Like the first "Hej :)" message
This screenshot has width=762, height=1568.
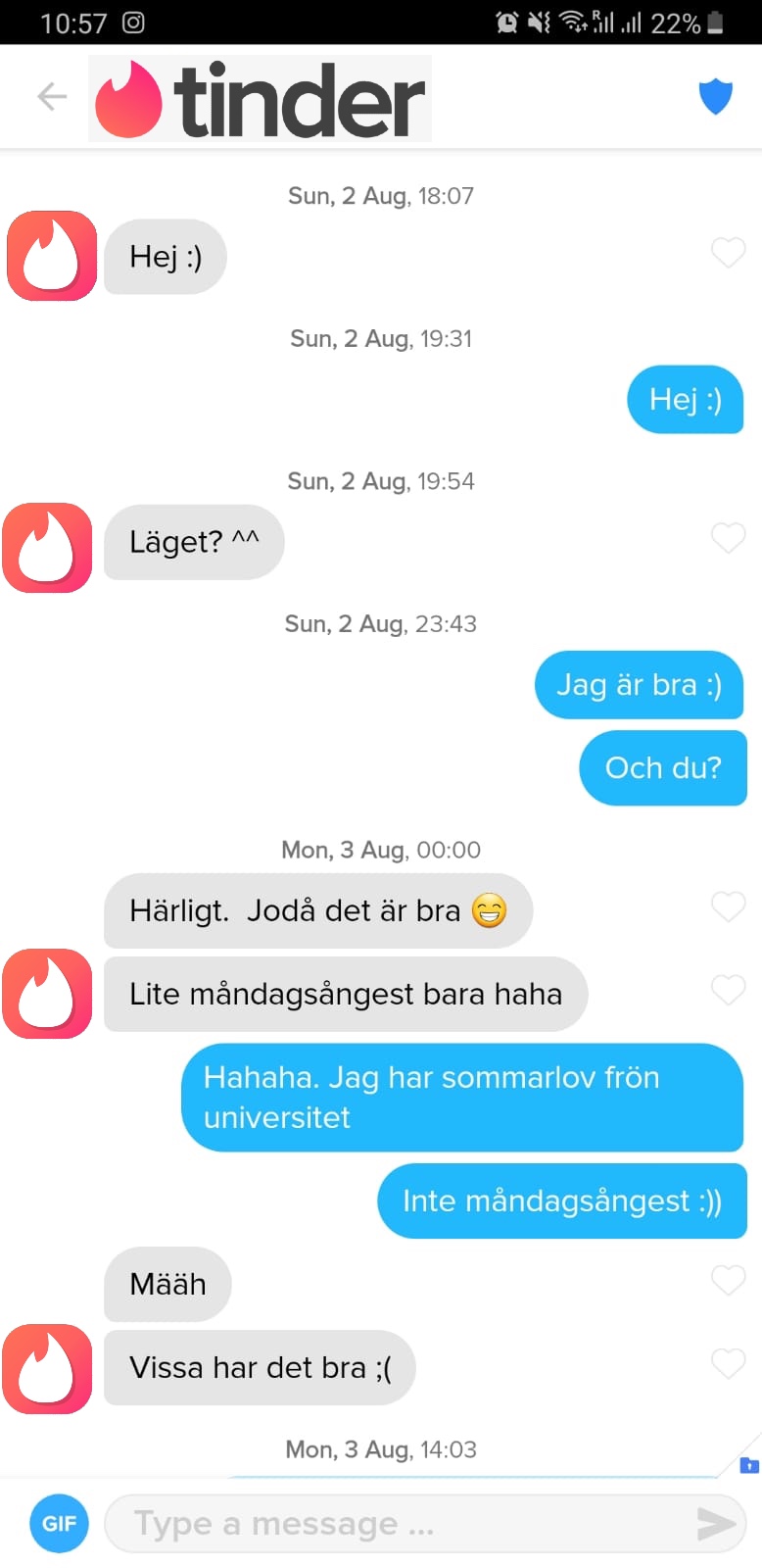click(728, 253)
